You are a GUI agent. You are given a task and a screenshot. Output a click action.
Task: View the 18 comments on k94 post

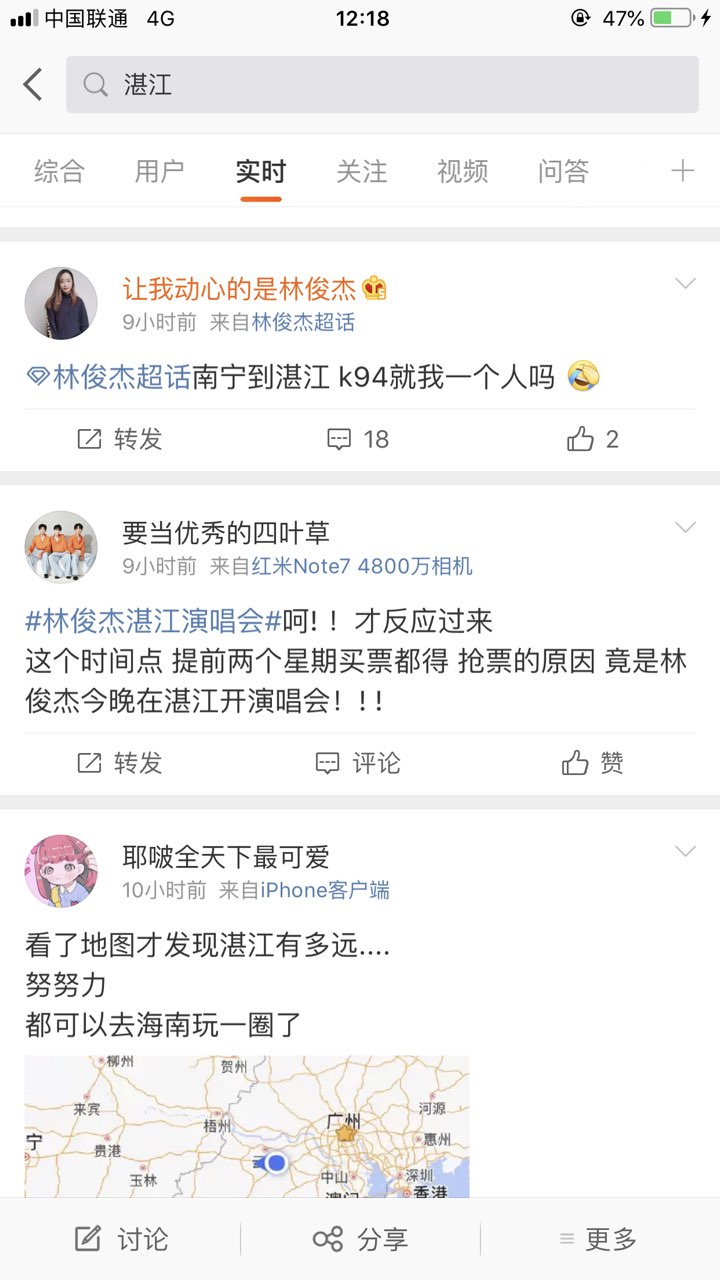(x=359, y=439)
